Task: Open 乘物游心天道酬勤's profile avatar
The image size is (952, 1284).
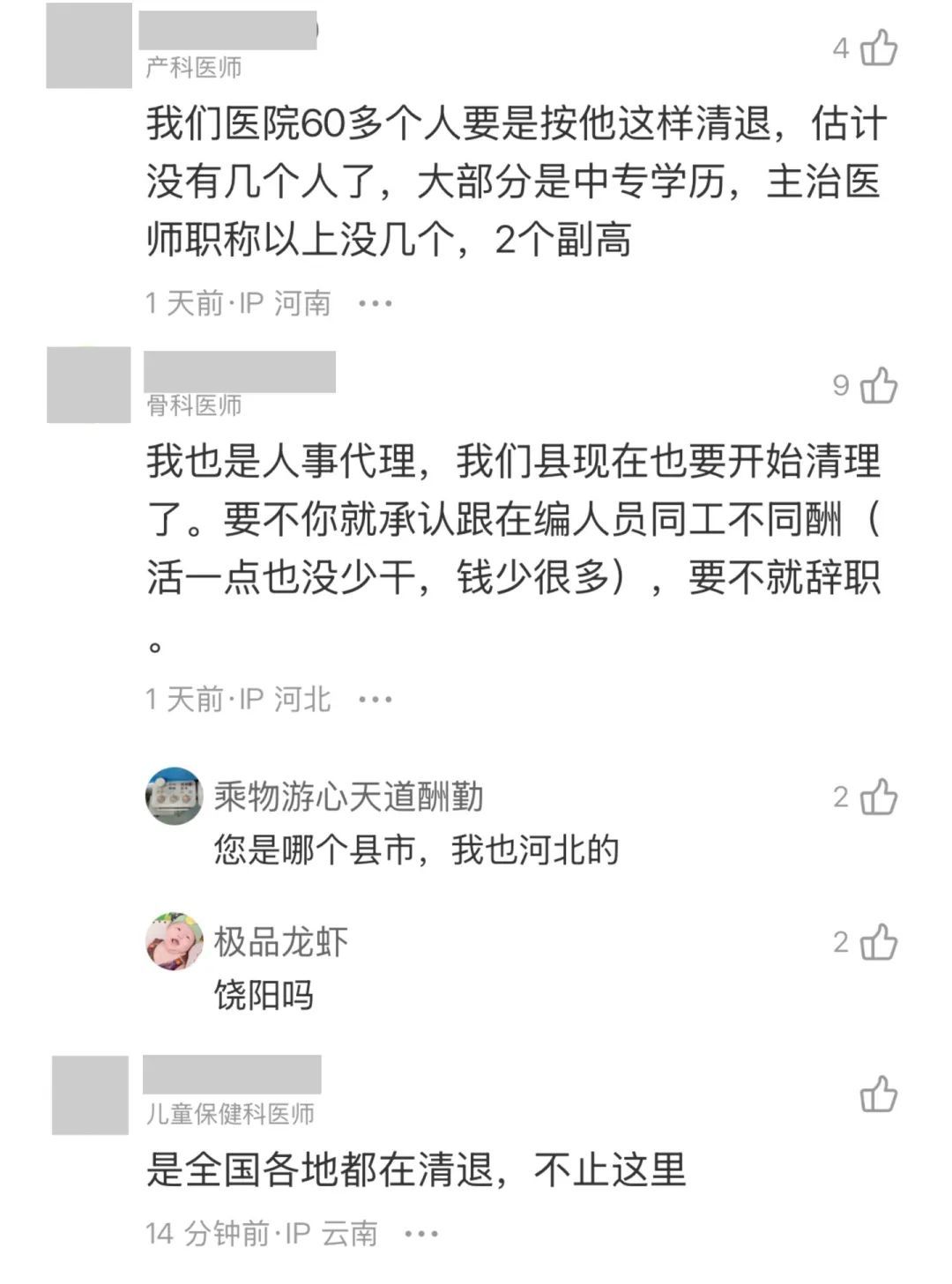Action: pos(174,796)
